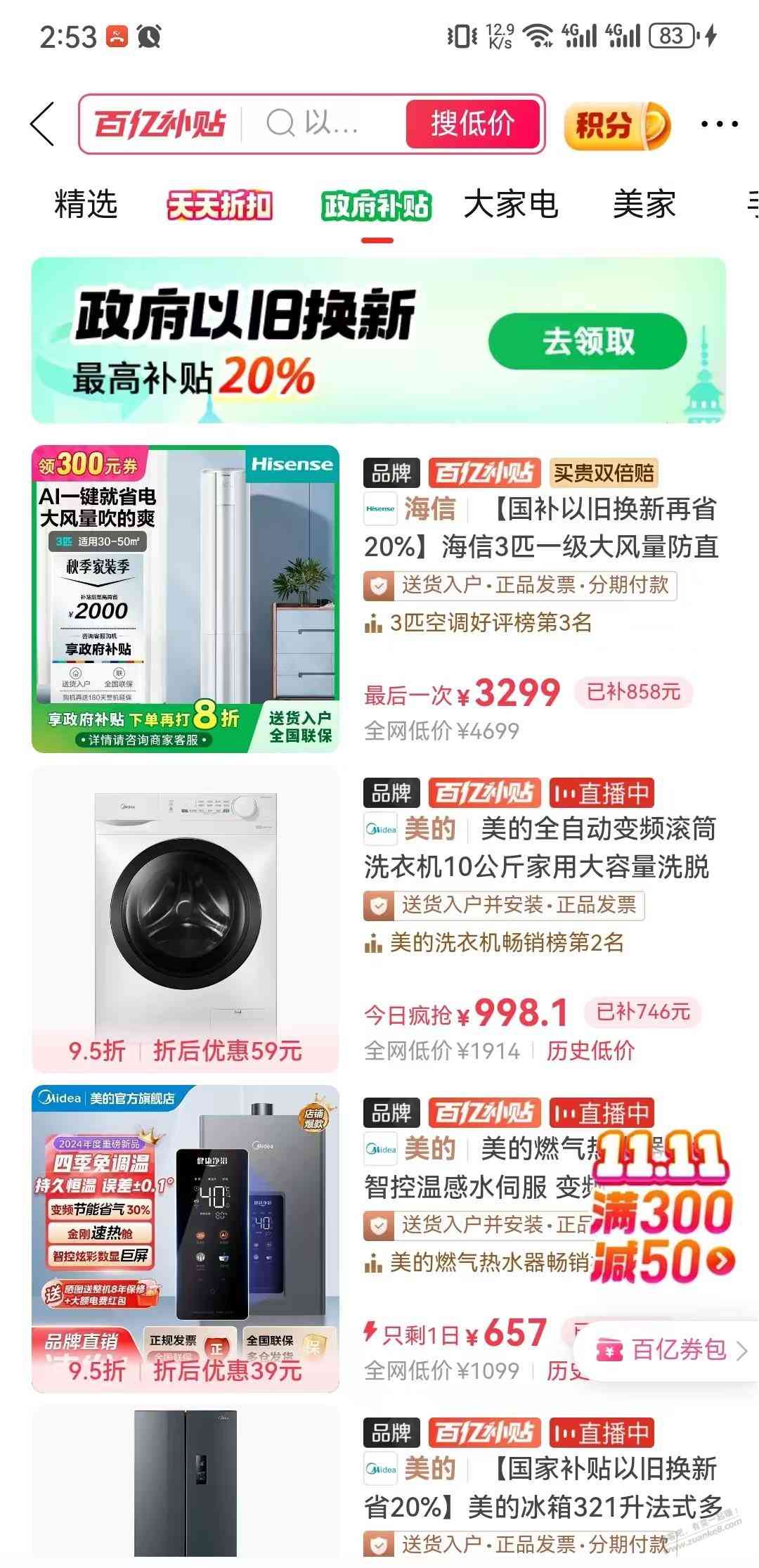The width and height of the screenshot is (759, 1568).
Task: Open the 美家 tab
Action: (644, 205)
